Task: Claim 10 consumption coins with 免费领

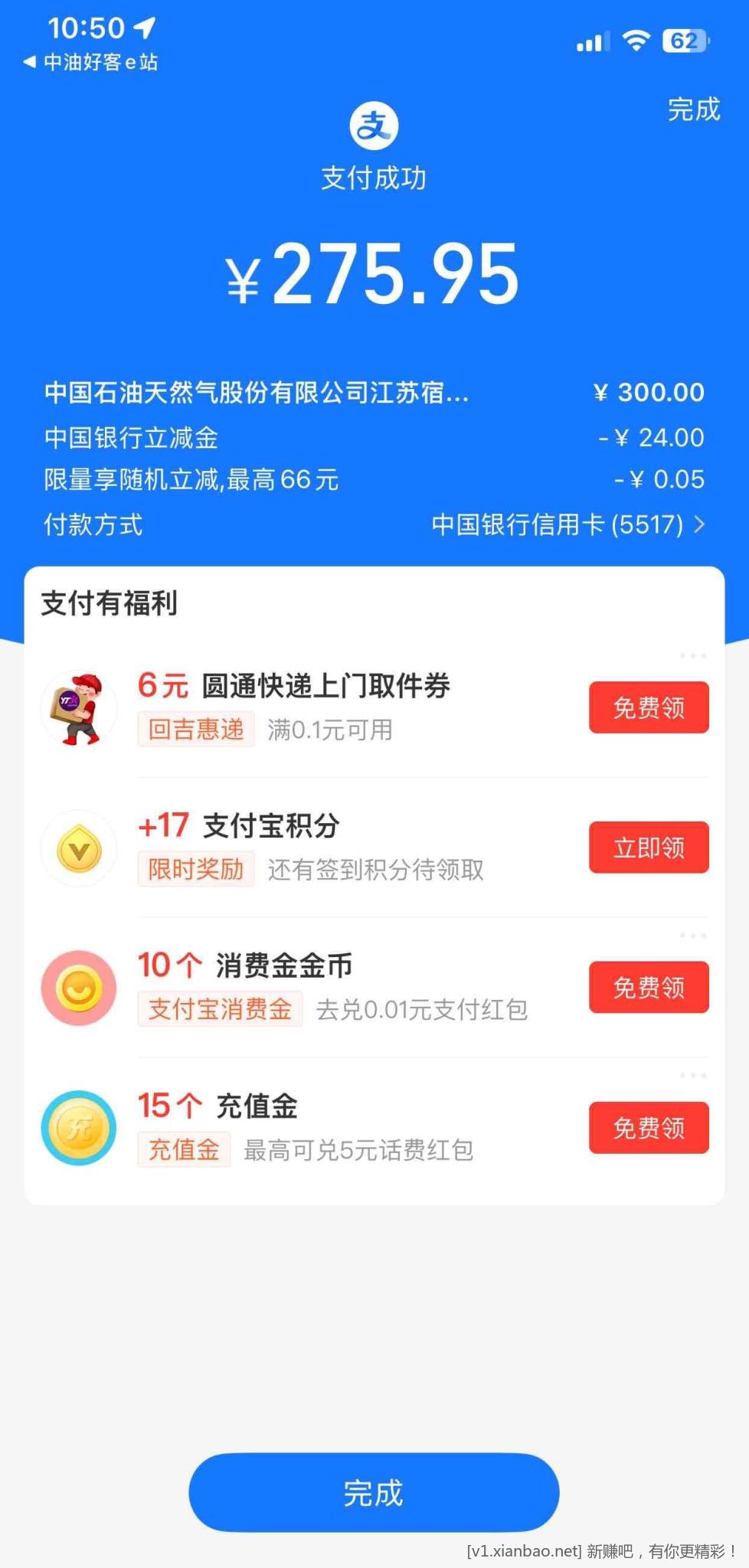Action: pos(649,988)
